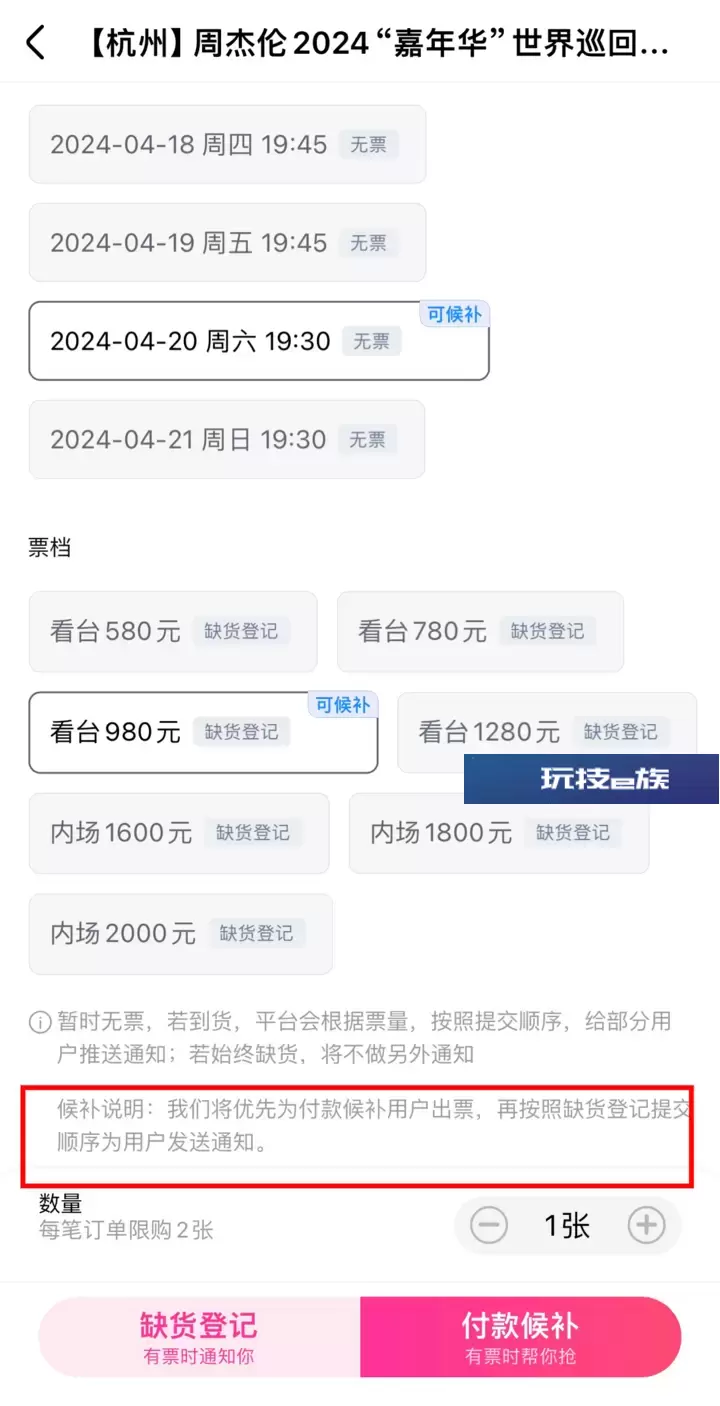Pick the 内场2000元 ticket tier
Viewport: 720px width, 1406px height.
(x=181, y=934)
